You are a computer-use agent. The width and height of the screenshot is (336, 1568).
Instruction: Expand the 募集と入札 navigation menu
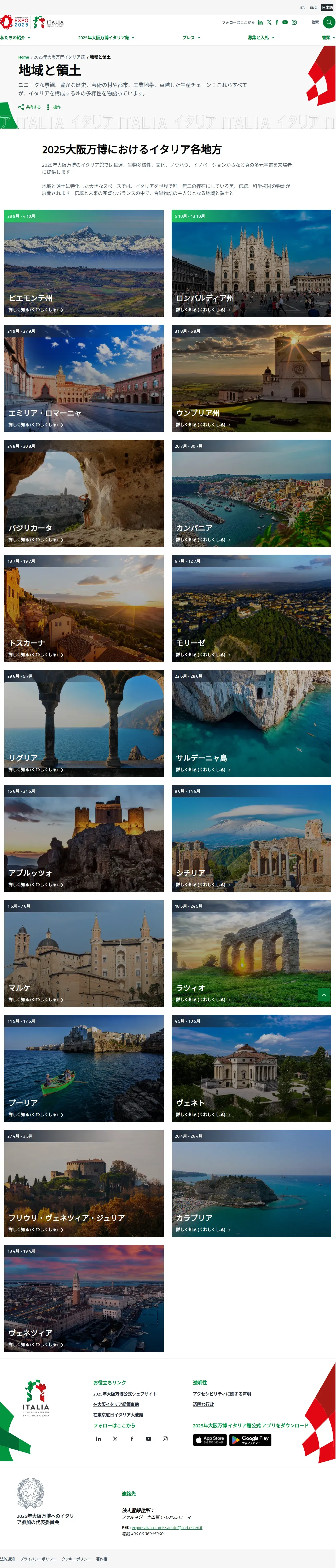(260, 38)
